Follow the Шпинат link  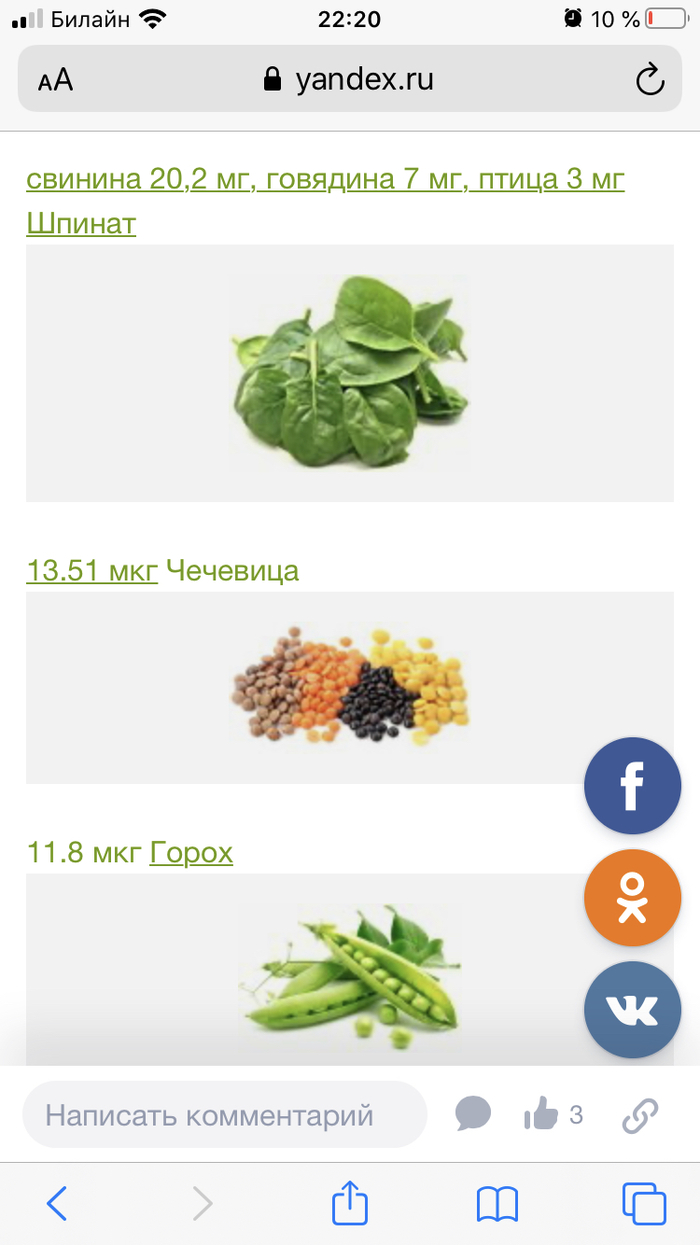(81, 223)
